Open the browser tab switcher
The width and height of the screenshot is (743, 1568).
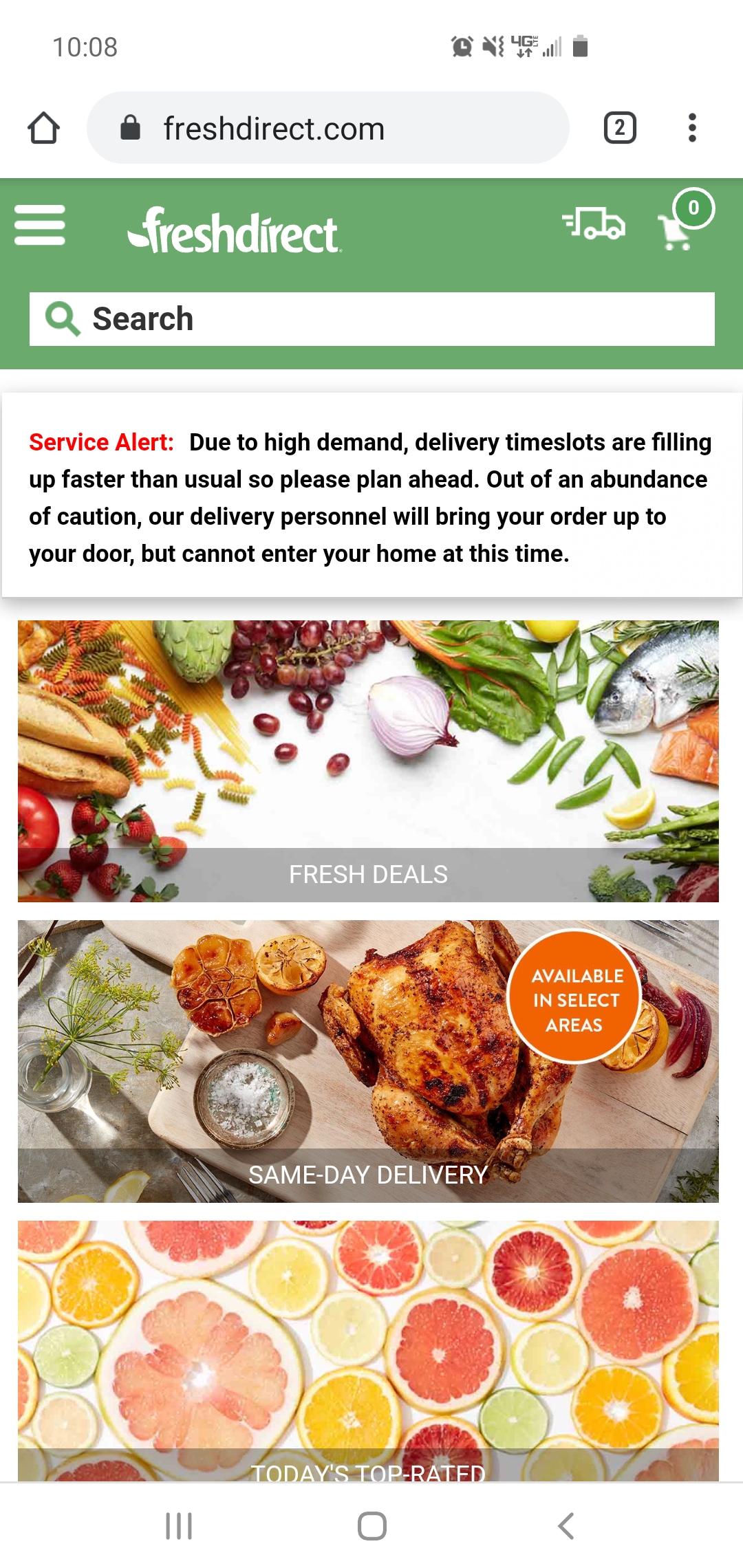(619, 128)
